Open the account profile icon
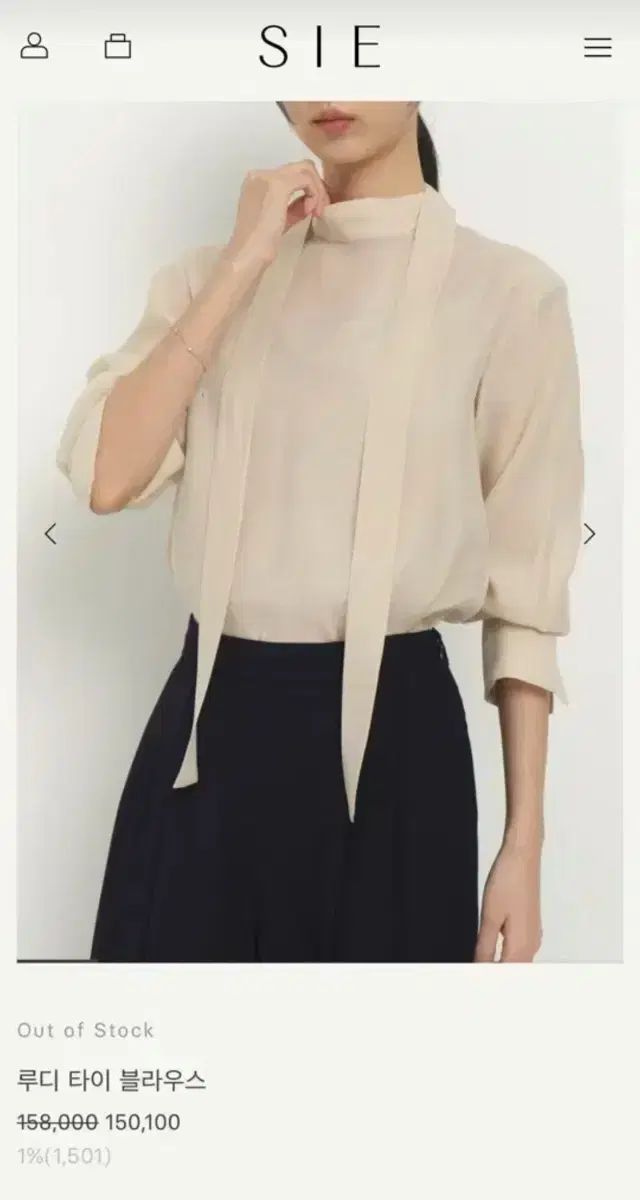This screenshot has height=1200, width=640. coord(35,46)
